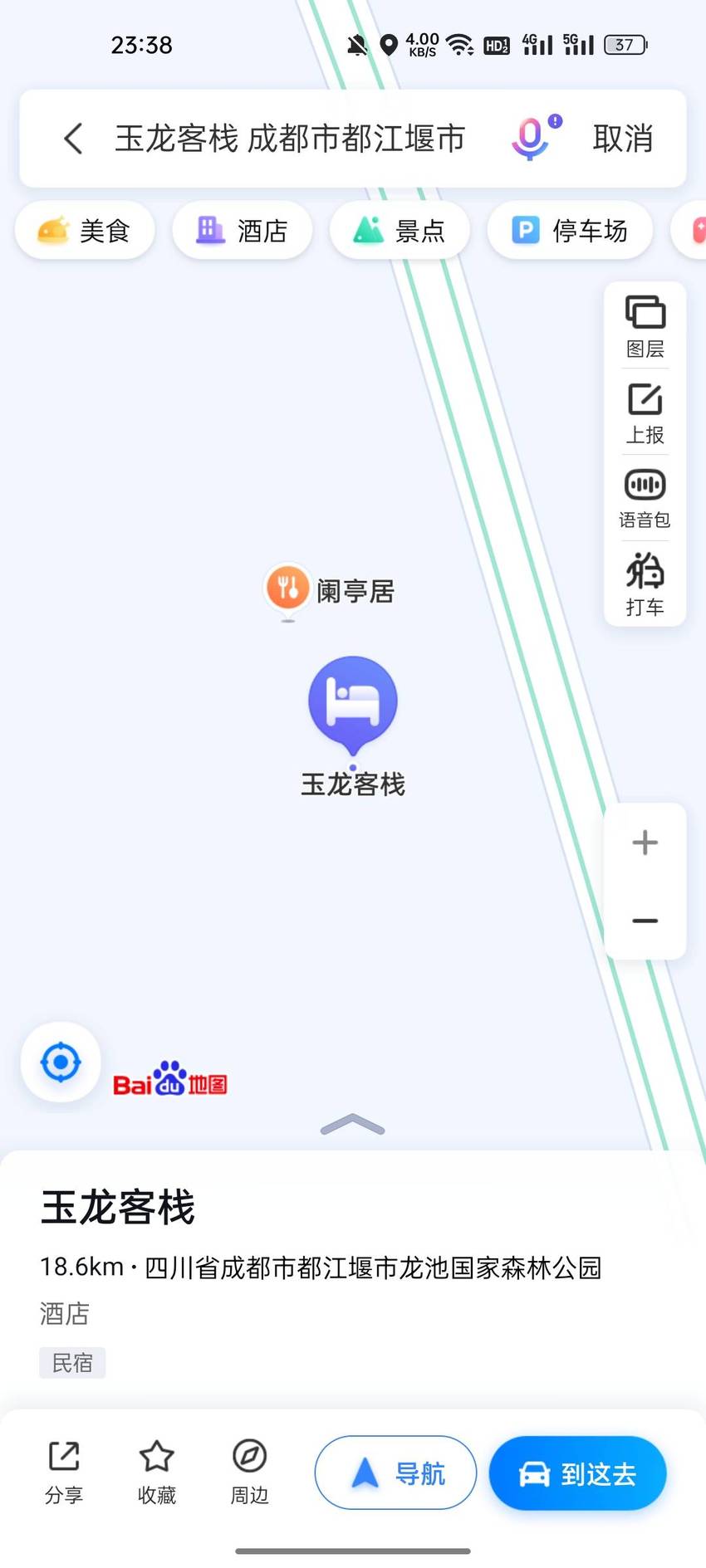Find 停车场 nearby

pyautogui.click(x=570, y=230)
